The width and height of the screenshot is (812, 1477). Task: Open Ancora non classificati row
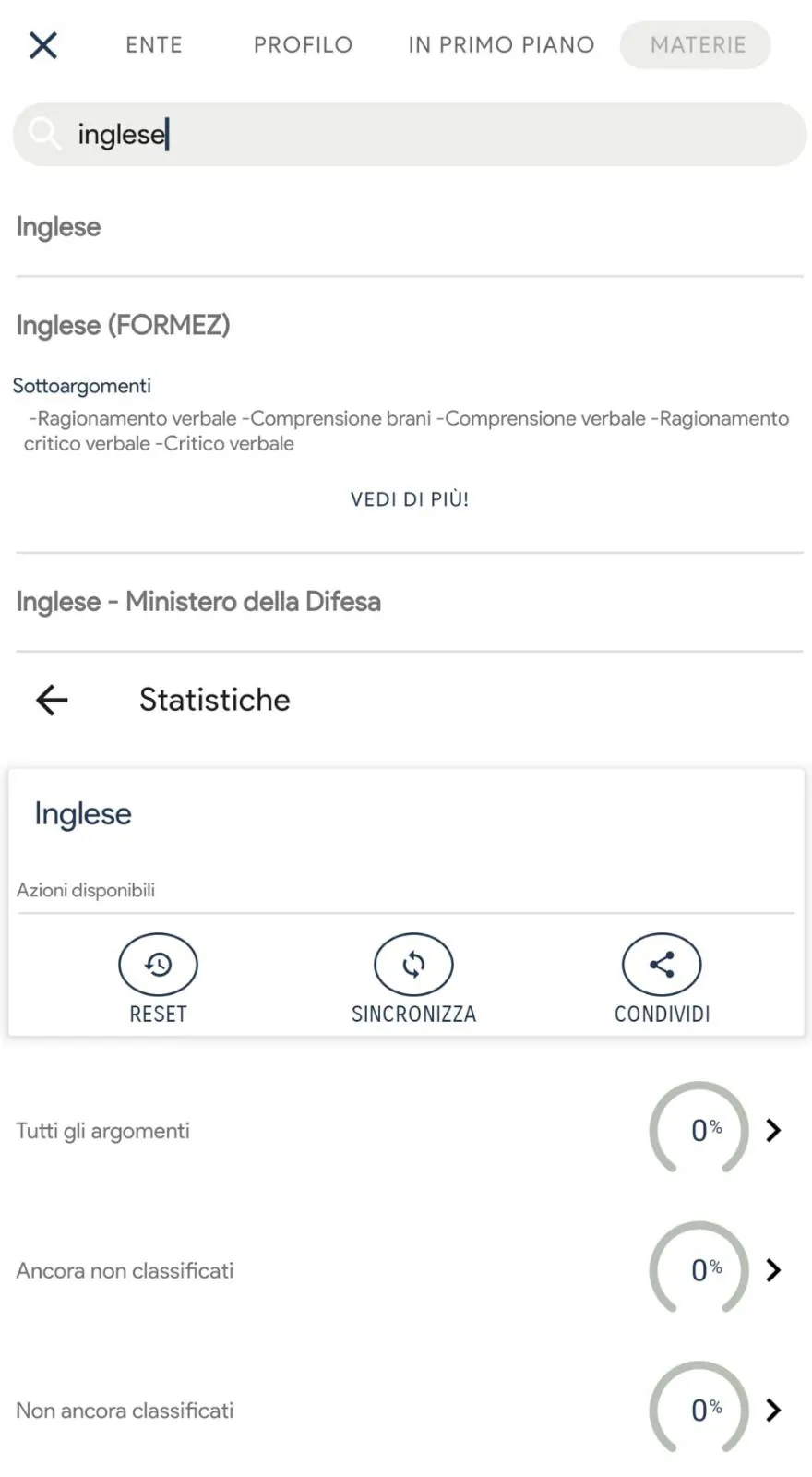(x=406, y=1270)
